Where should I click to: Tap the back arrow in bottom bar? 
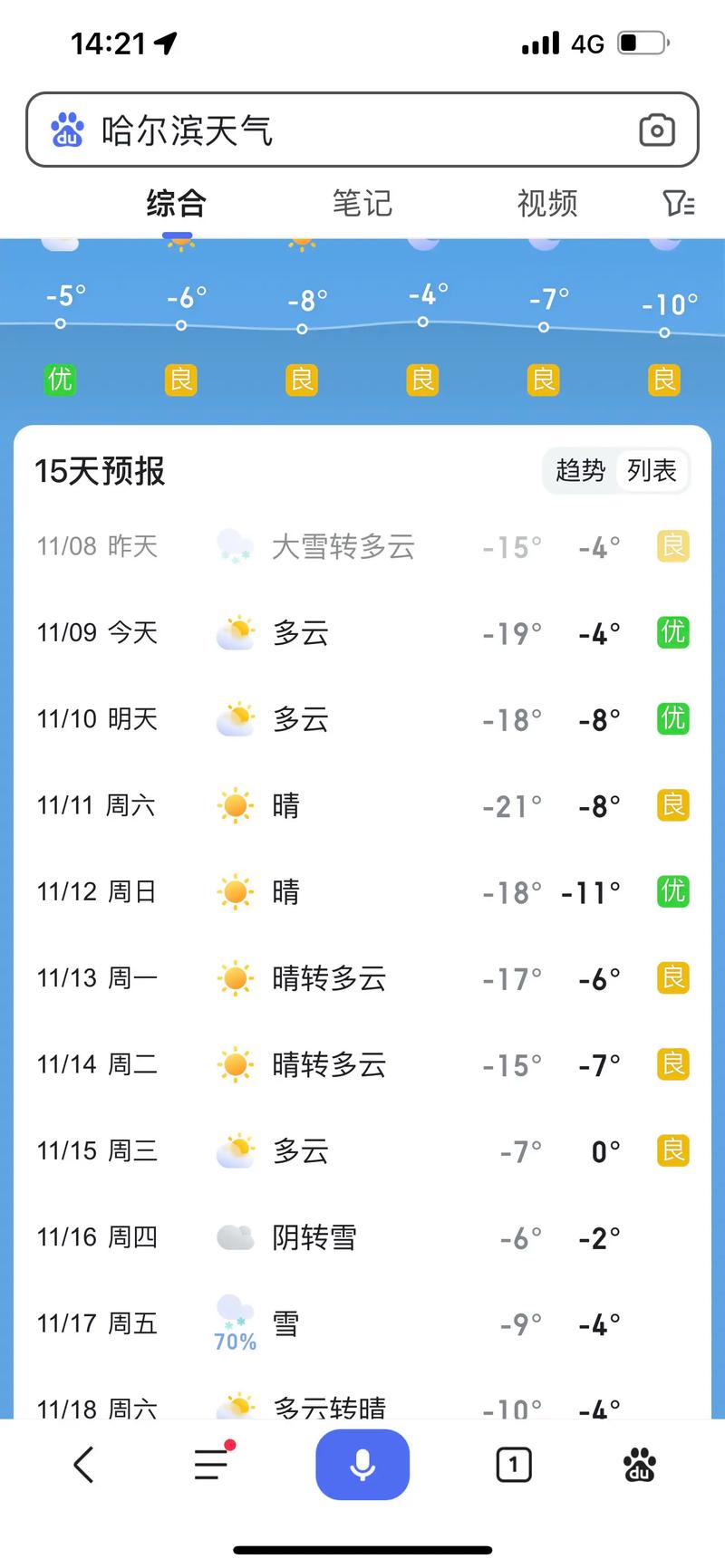click(83, 1464)
